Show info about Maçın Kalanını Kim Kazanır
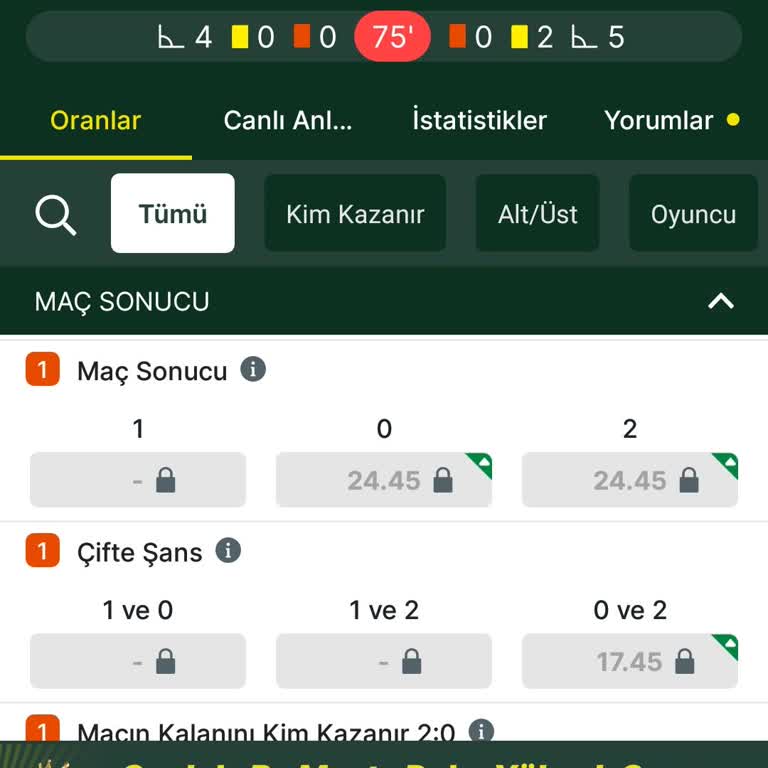 click(x=481, y=731)
